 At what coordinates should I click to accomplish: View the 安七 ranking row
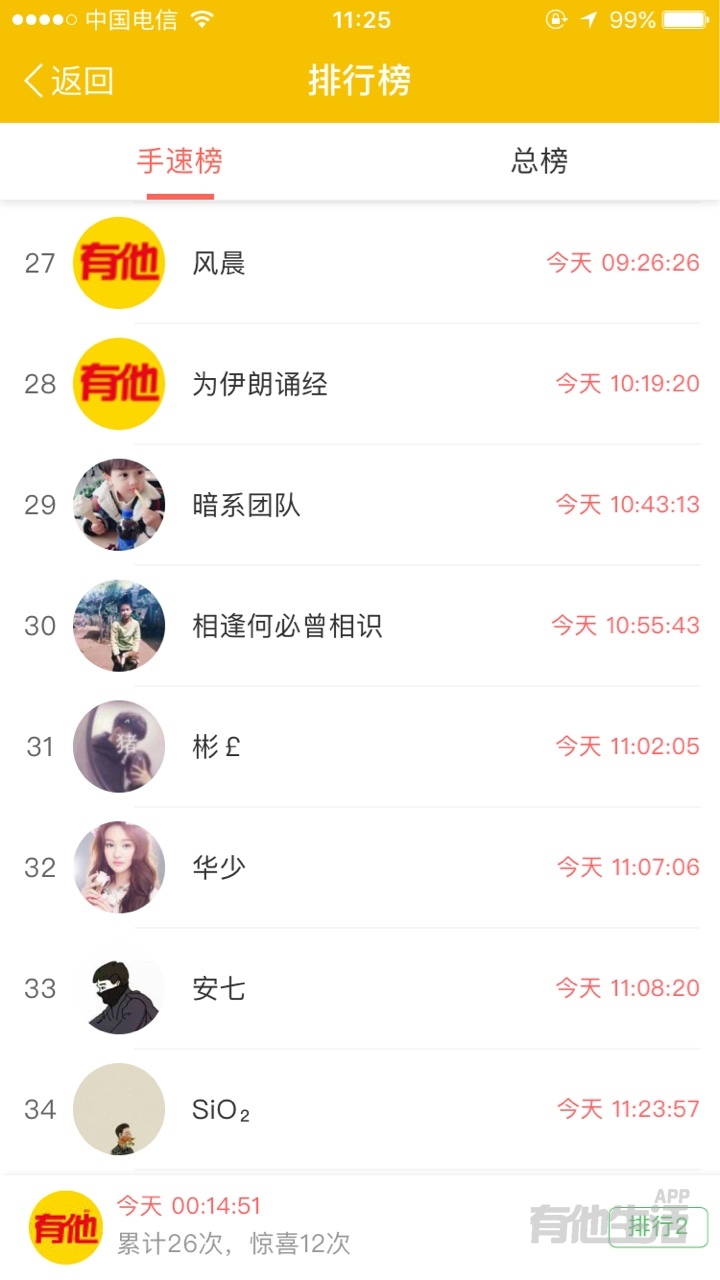pyautogui.click(x=360, y=989)
